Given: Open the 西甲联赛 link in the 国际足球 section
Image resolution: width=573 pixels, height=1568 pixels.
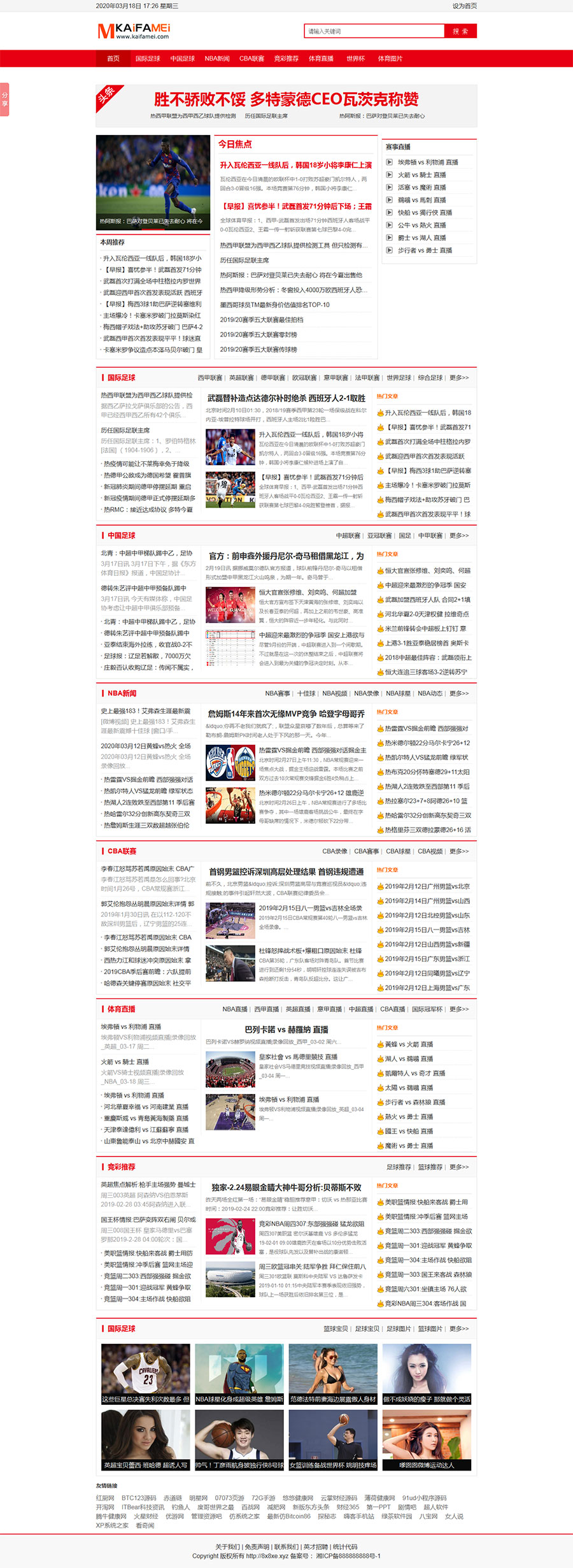Looking at the screenshot, I should click(x=210, y=378).
